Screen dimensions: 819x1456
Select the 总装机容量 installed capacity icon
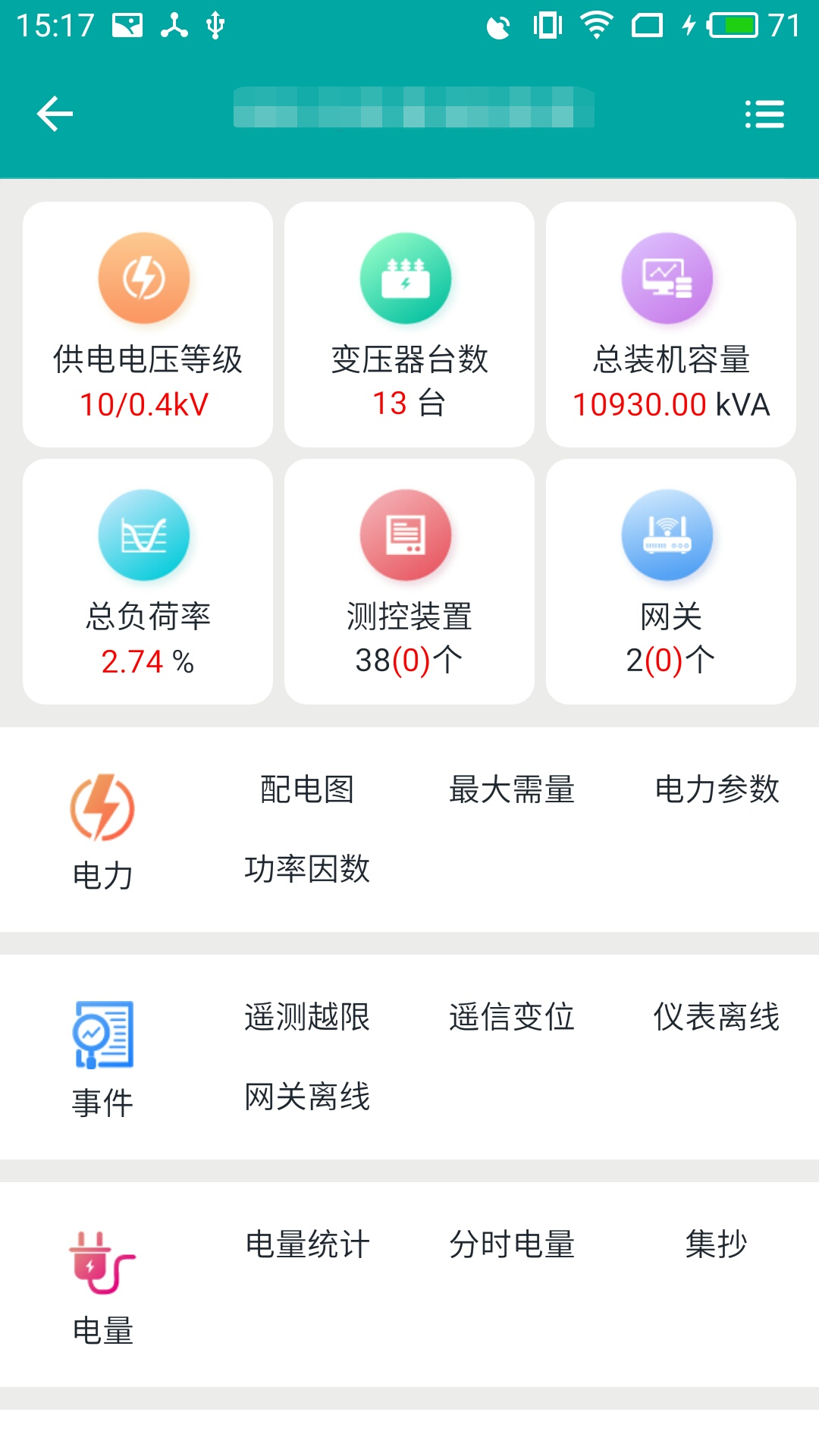667,277
